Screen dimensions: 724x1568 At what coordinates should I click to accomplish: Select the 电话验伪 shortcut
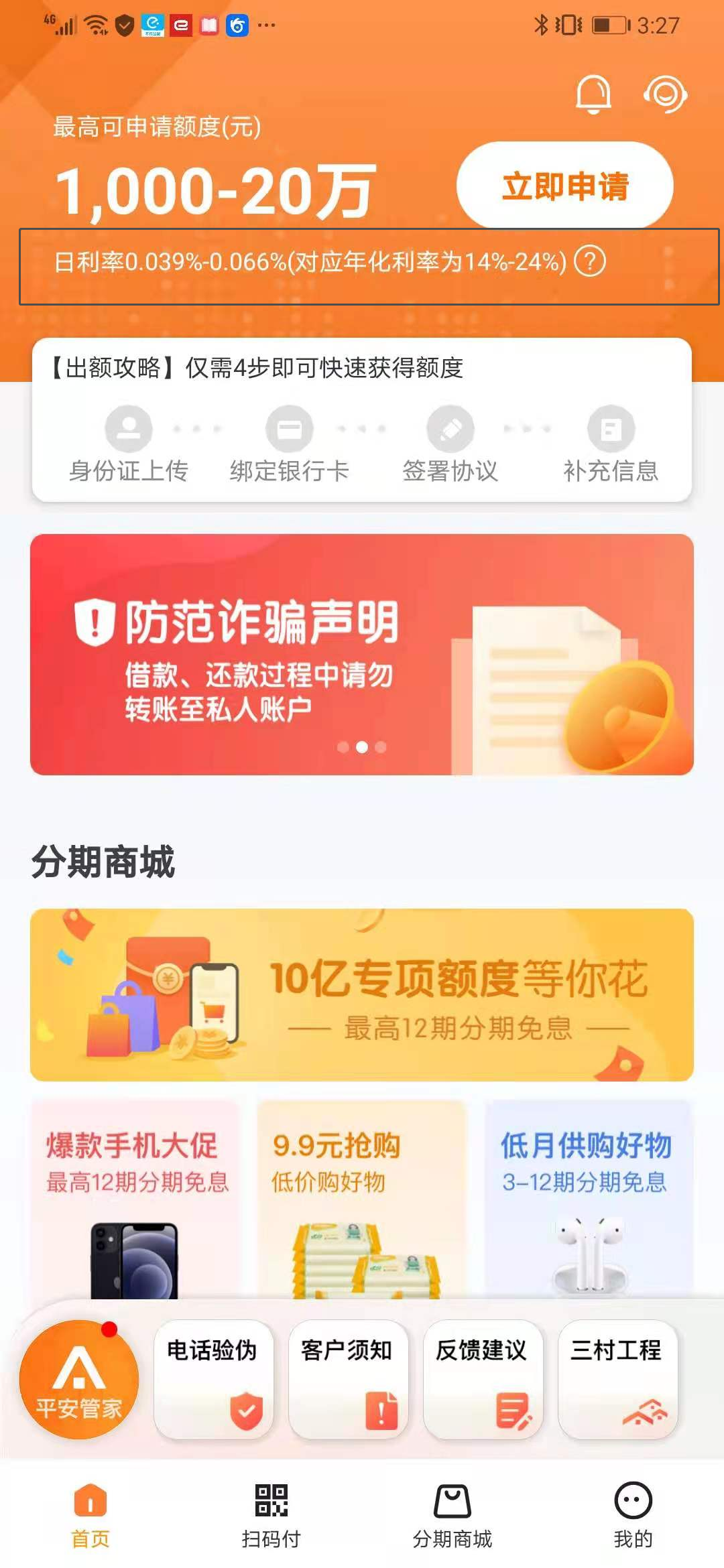coord(213,1379)
